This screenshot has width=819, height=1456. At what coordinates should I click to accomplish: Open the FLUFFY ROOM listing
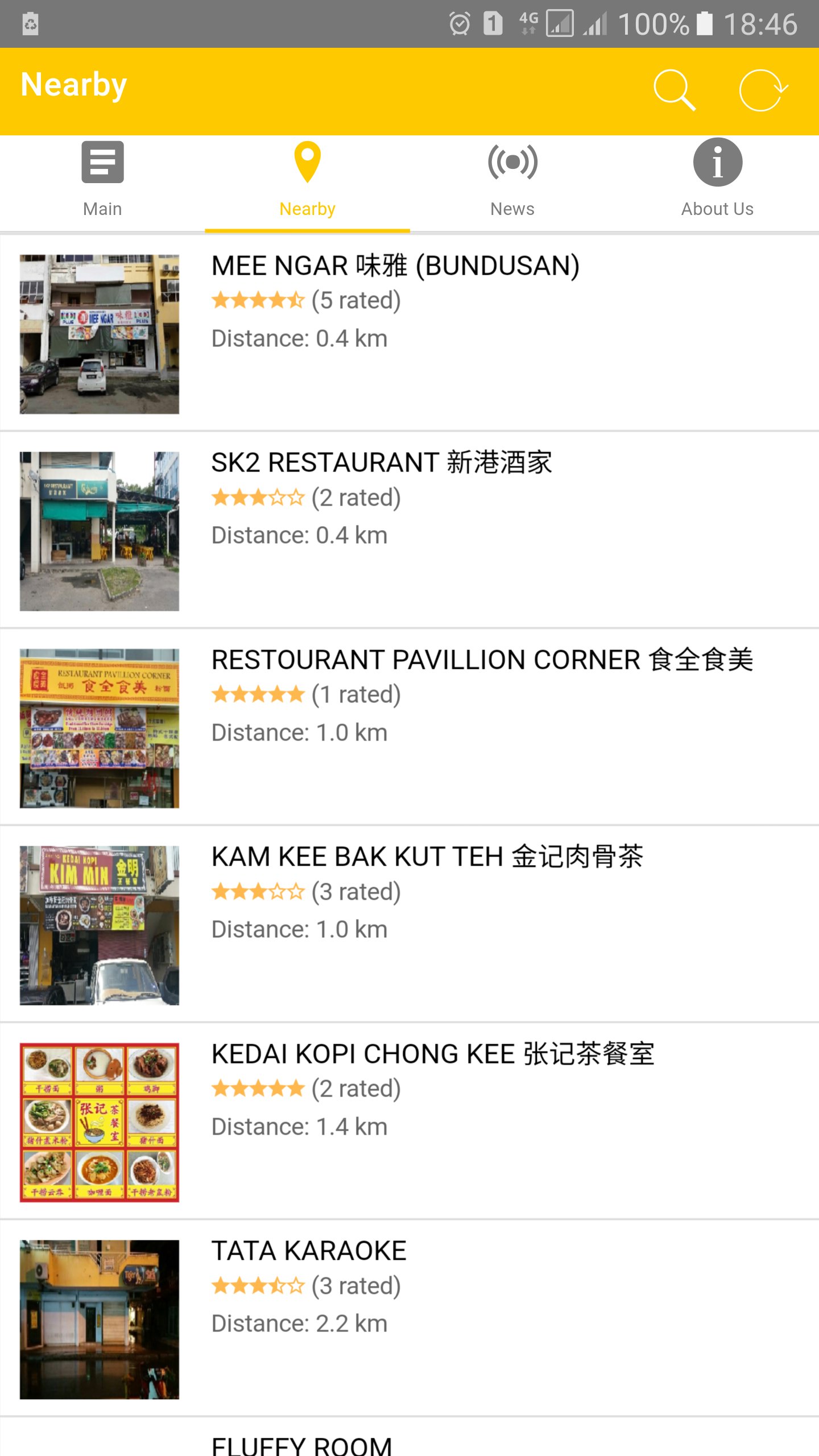click(x=301, y=1442)
